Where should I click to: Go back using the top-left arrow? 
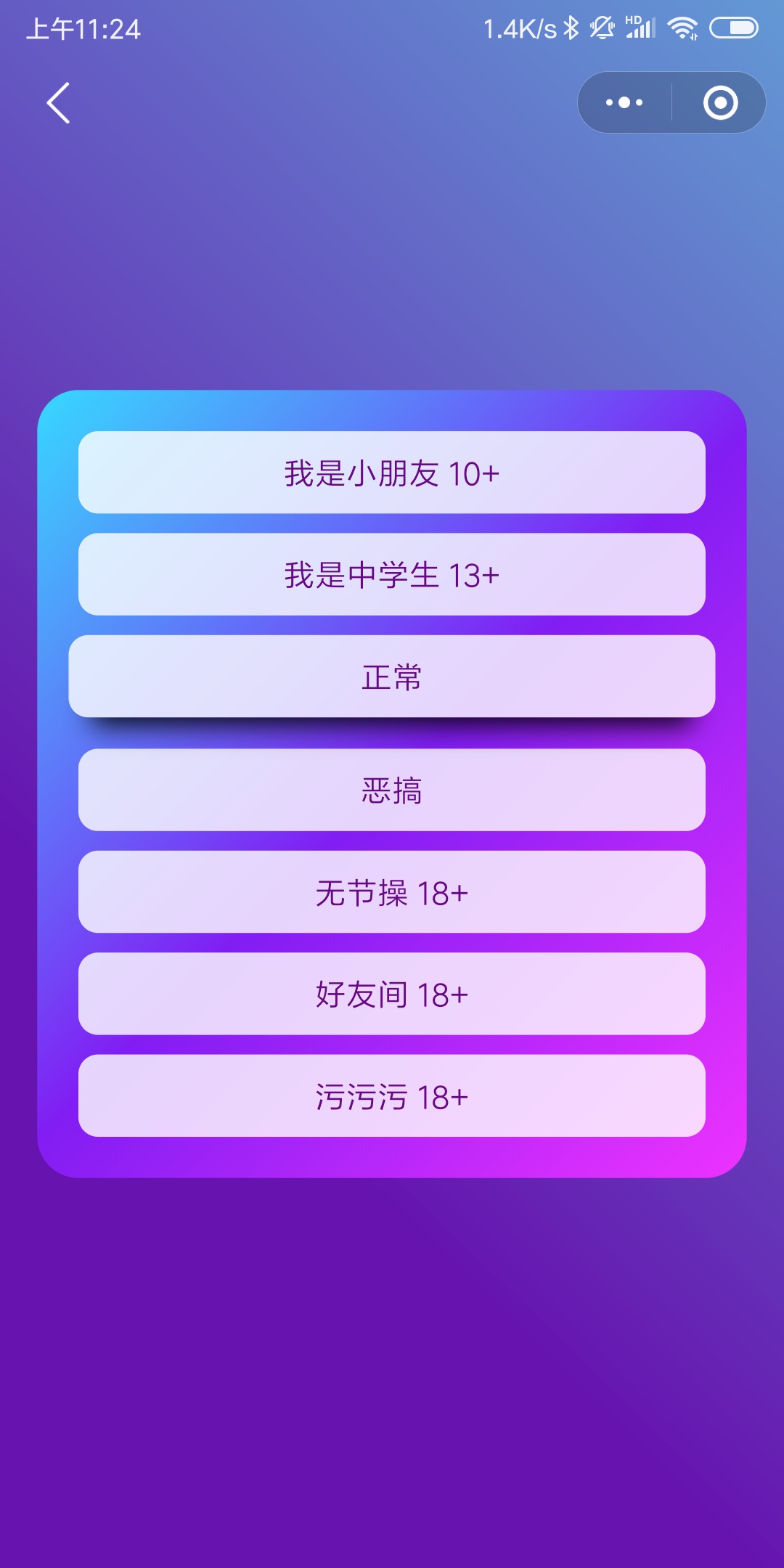58,102
